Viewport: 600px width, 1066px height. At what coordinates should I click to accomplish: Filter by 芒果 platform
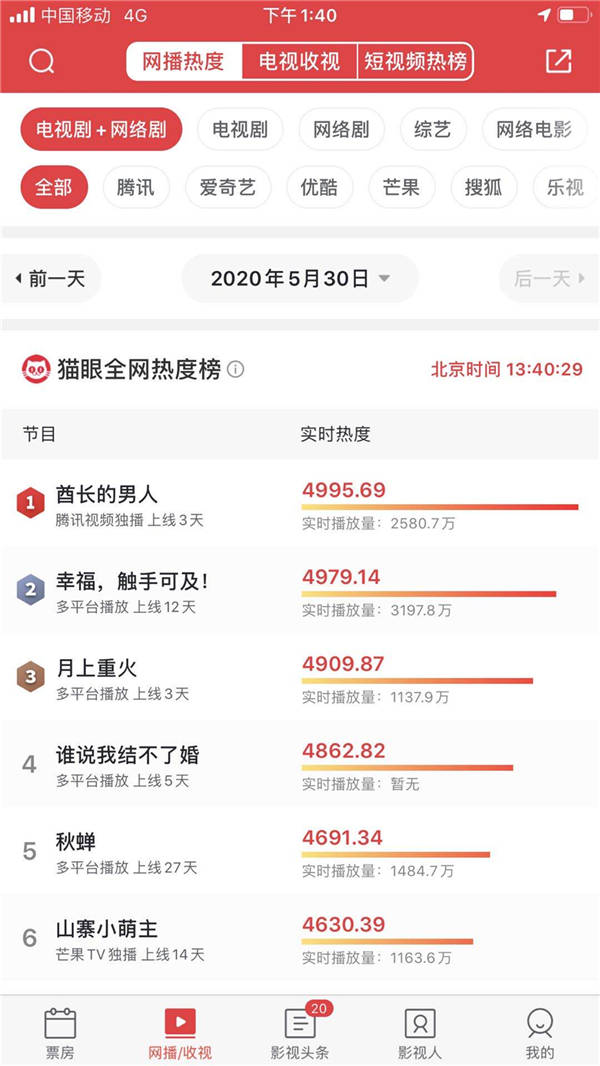click(x=402, y=187)
